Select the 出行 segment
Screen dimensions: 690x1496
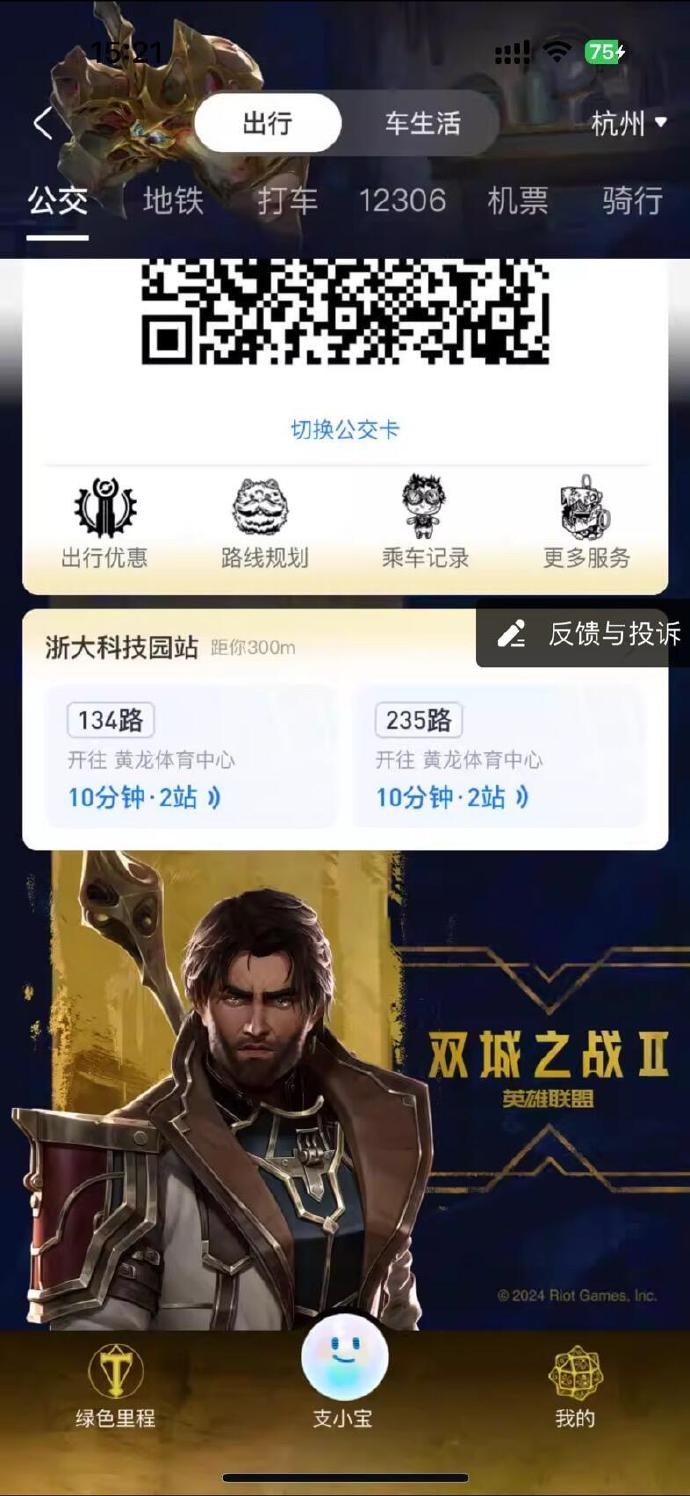tap(267, 124)
